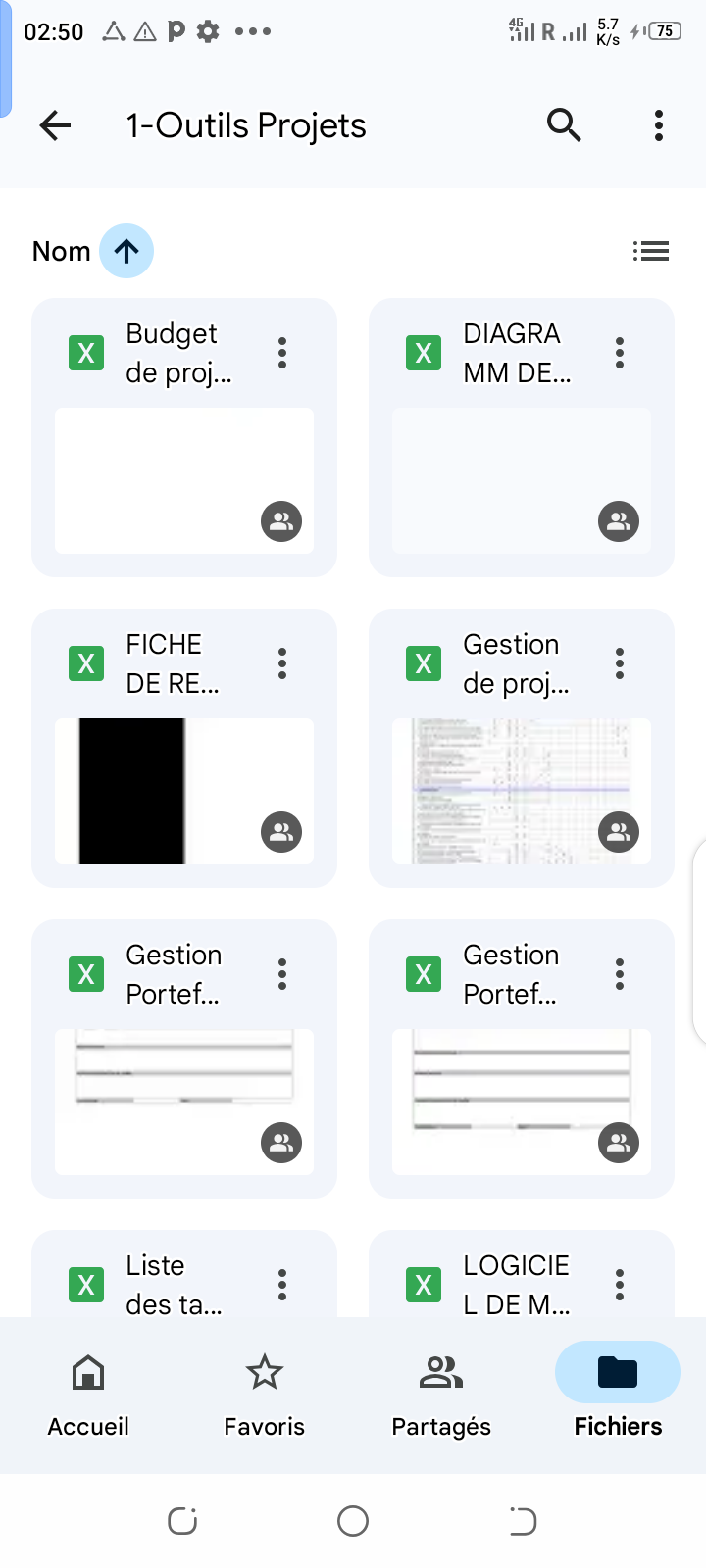Open options for Budget de proj... file
This screenshot has height=1568, width=706.
click(282, 353)
